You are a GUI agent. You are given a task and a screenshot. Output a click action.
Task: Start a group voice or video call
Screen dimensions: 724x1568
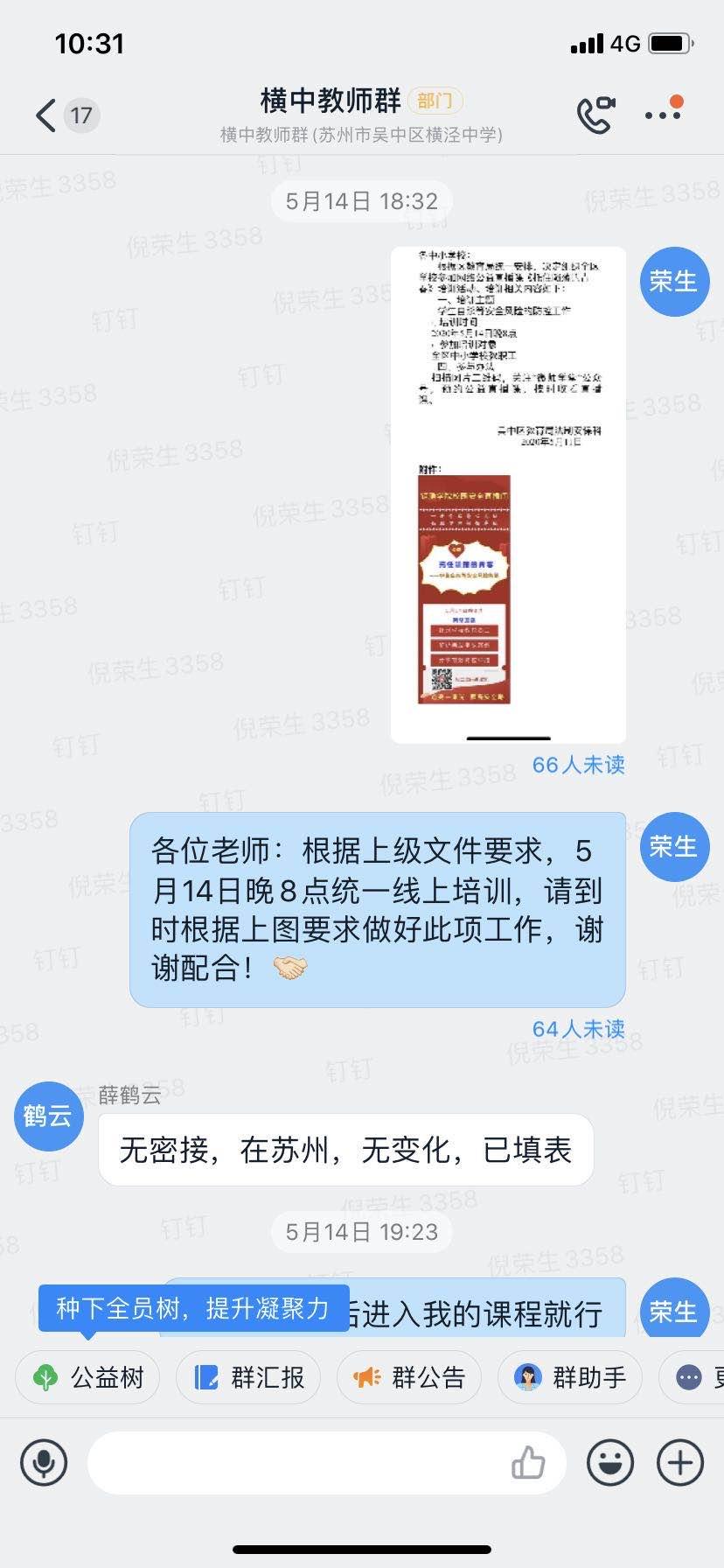[x=595, y=115]
